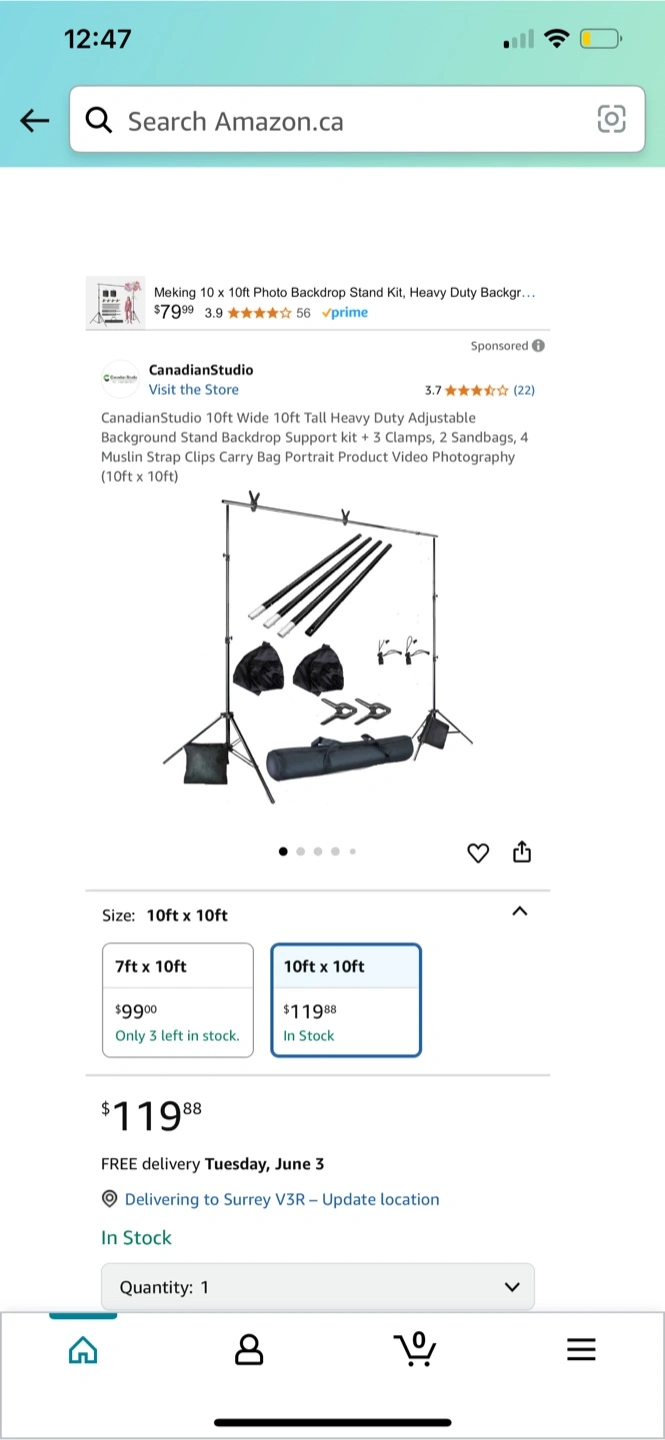Open the Quantity dropdown

318,1287
